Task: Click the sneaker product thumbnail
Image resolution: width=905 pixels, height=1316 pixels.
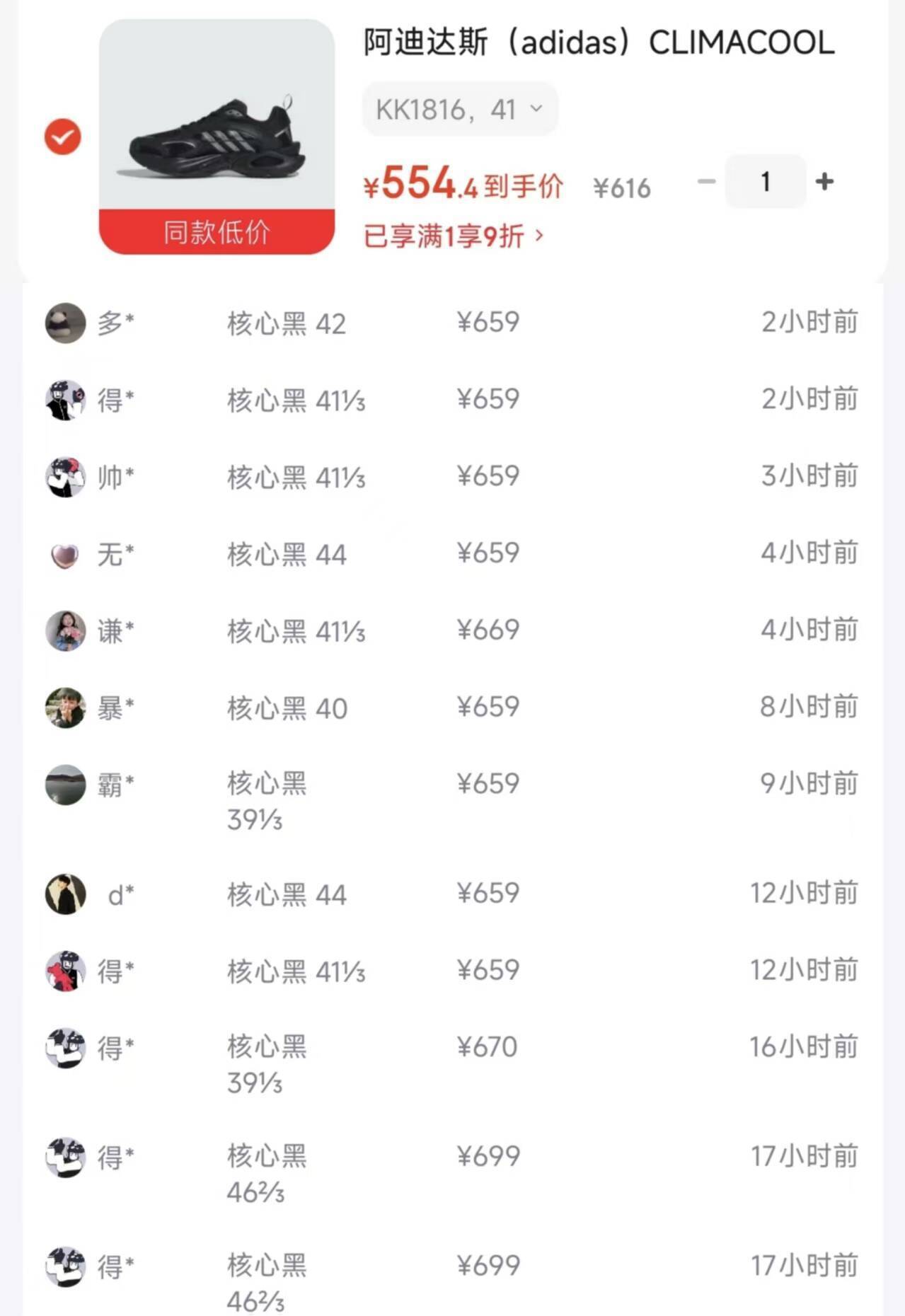Action: pos(215,134)
